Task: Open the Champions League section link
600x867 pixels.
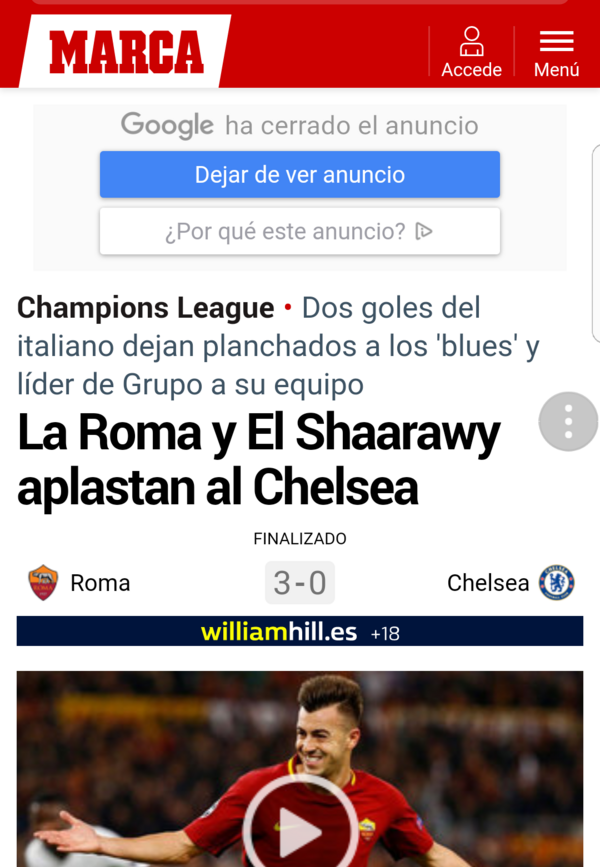Action: [x=146, y=308]
